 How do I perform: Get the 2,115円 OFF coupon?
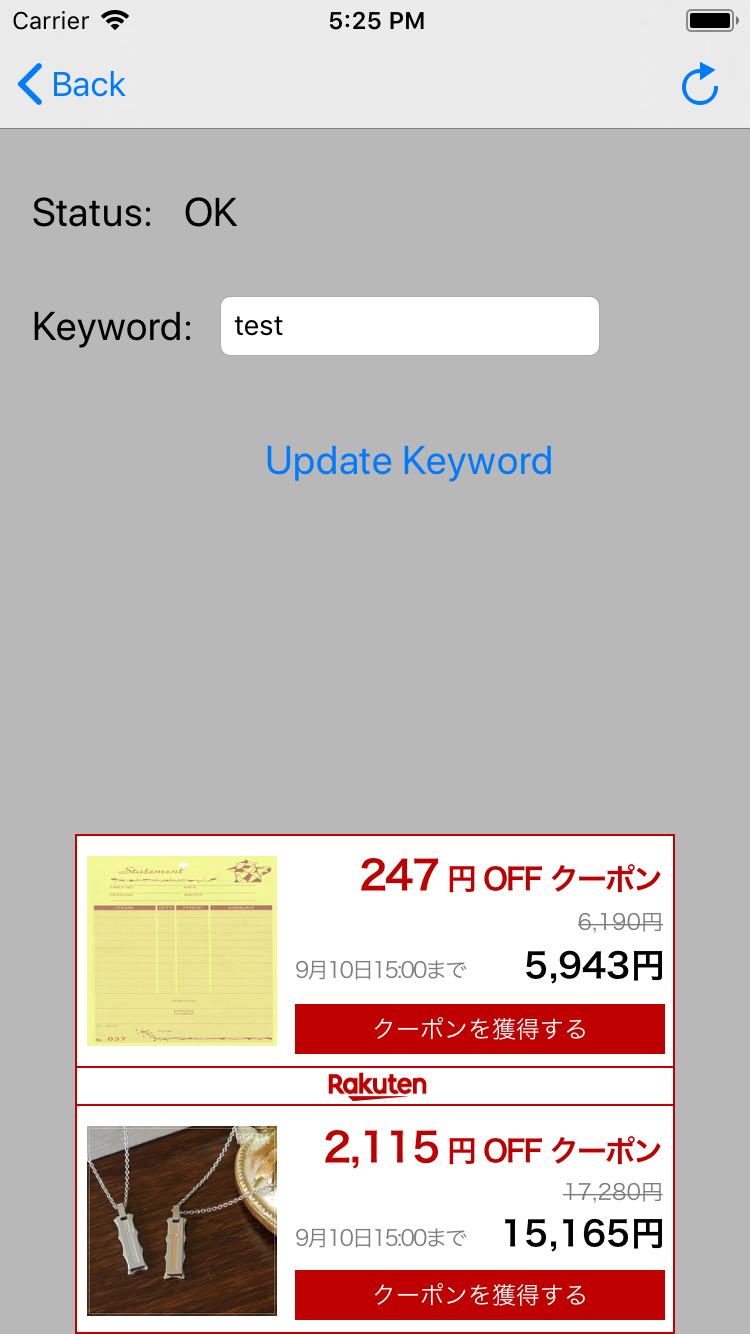coord(479,1295)
